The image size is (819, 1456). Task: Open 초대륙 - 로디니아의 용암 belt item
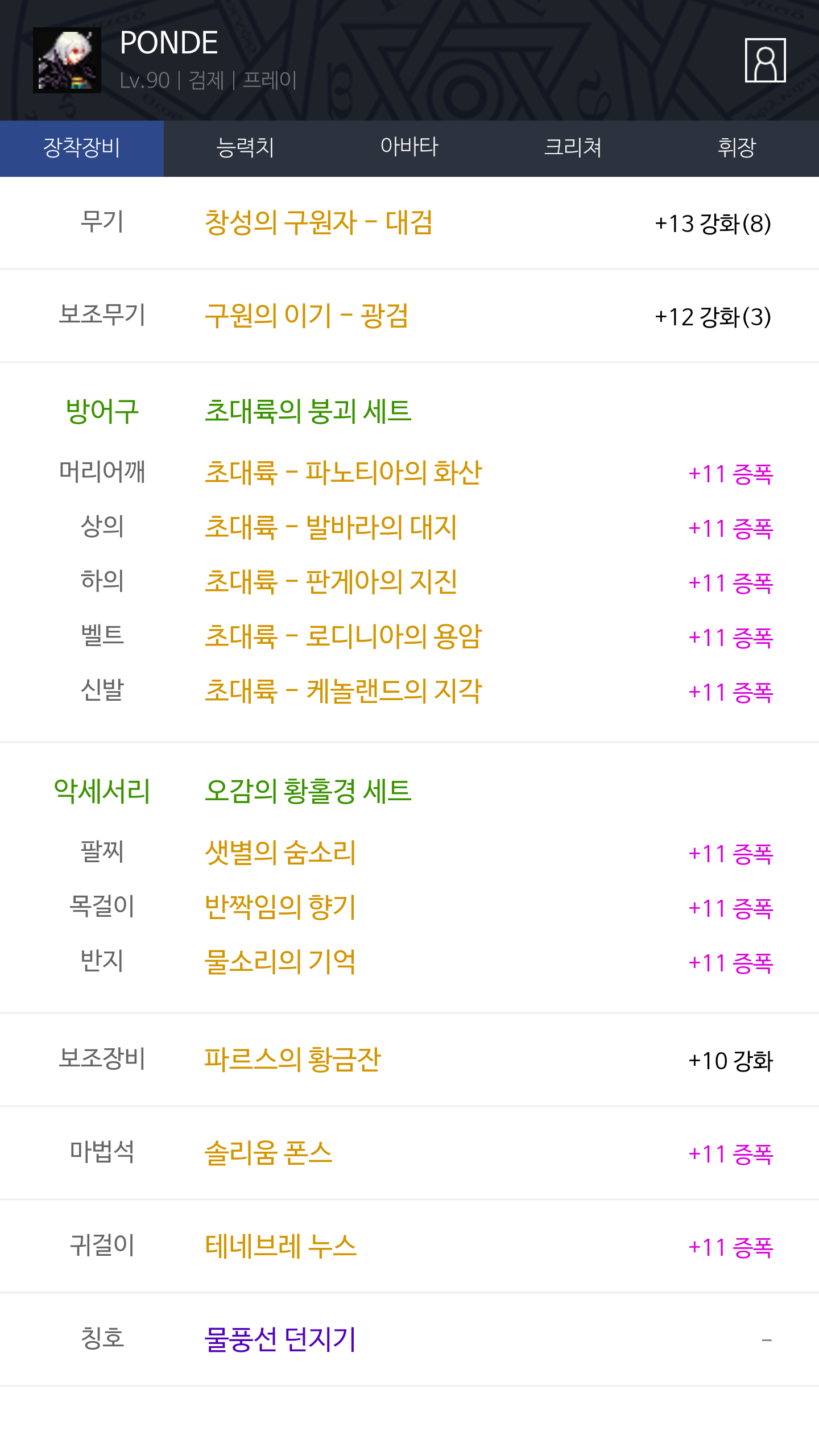click(x=343, y=636)
